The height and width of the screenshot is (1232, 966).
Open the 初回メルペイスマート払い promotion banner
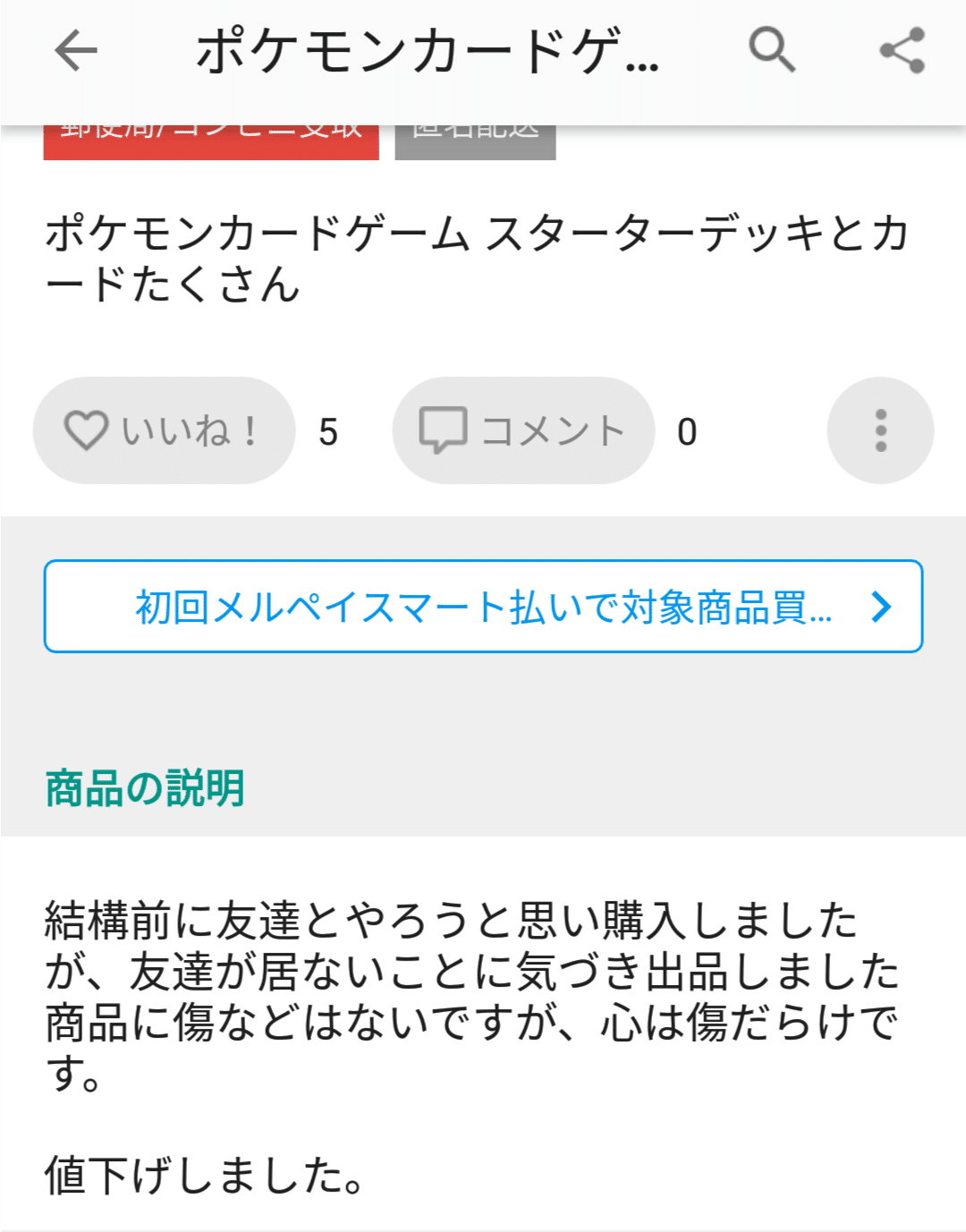(483, 607)
